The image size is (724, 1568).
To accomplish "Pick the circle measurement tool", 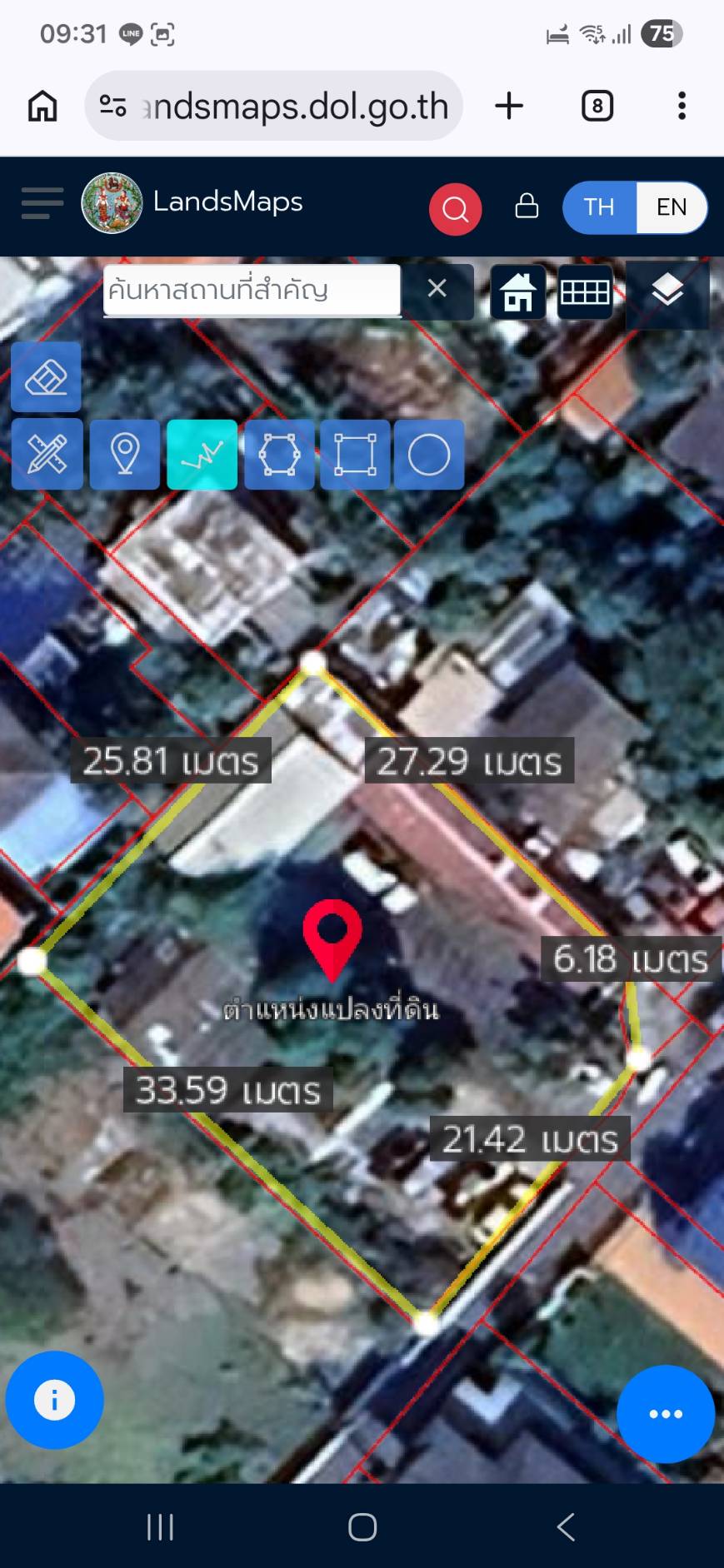I will 428,455.
